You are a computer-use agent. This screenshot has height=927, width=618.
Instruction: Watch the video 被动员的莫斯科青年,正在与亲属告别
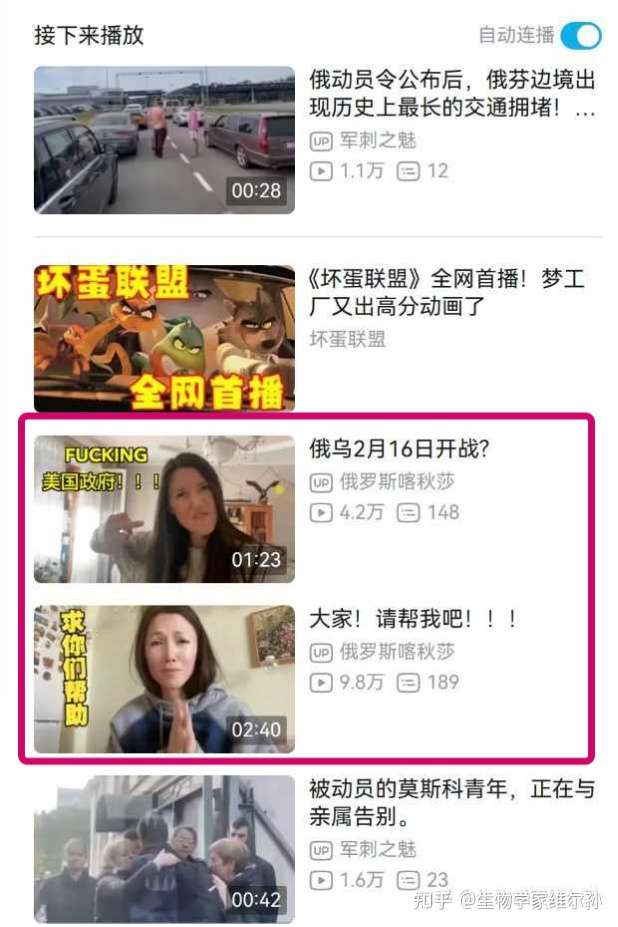click(x=164, y=848)
